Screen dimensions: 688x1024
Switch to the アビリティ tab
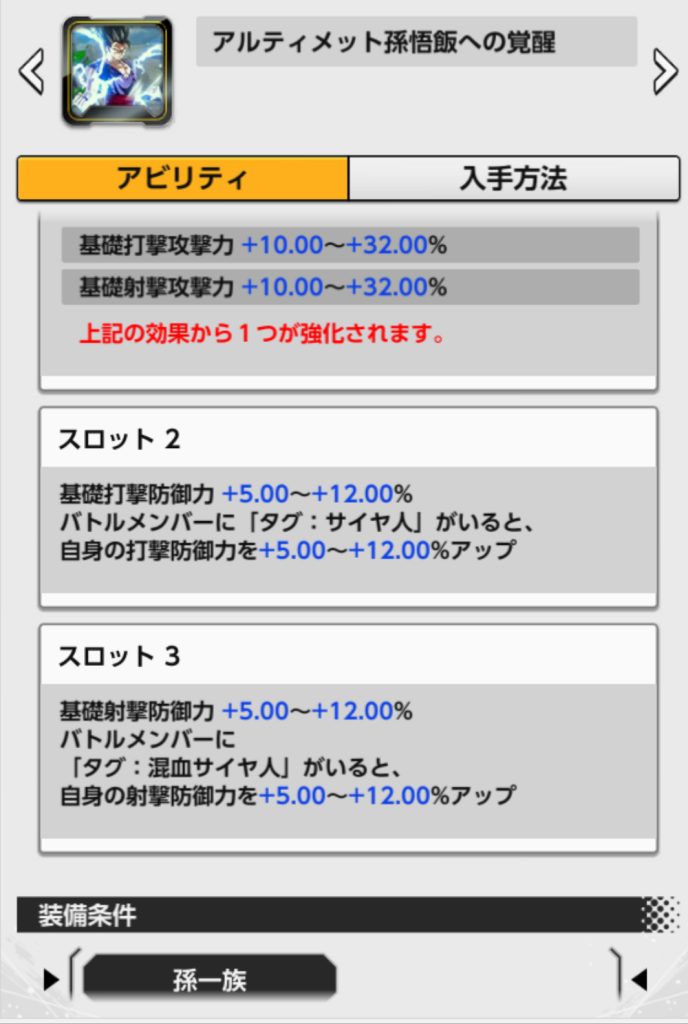click(x=183, y=179)
